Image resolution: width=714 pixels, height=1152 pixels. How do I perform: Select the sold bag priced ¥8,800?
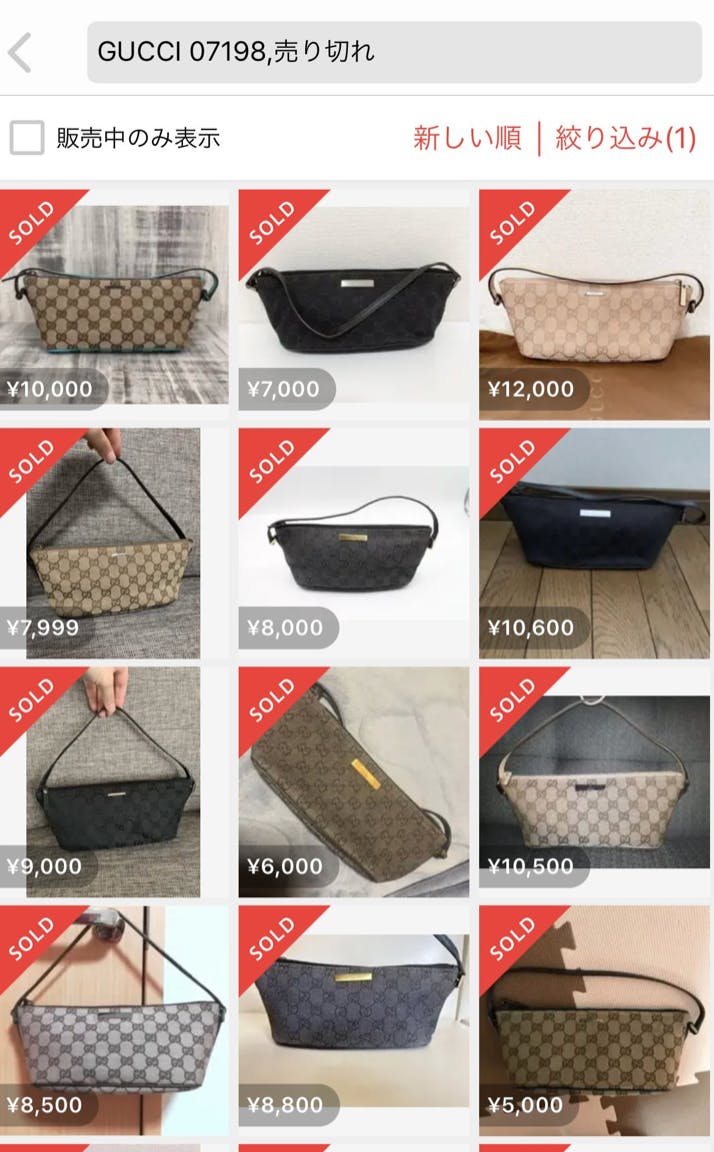(x=353, y=1020)
